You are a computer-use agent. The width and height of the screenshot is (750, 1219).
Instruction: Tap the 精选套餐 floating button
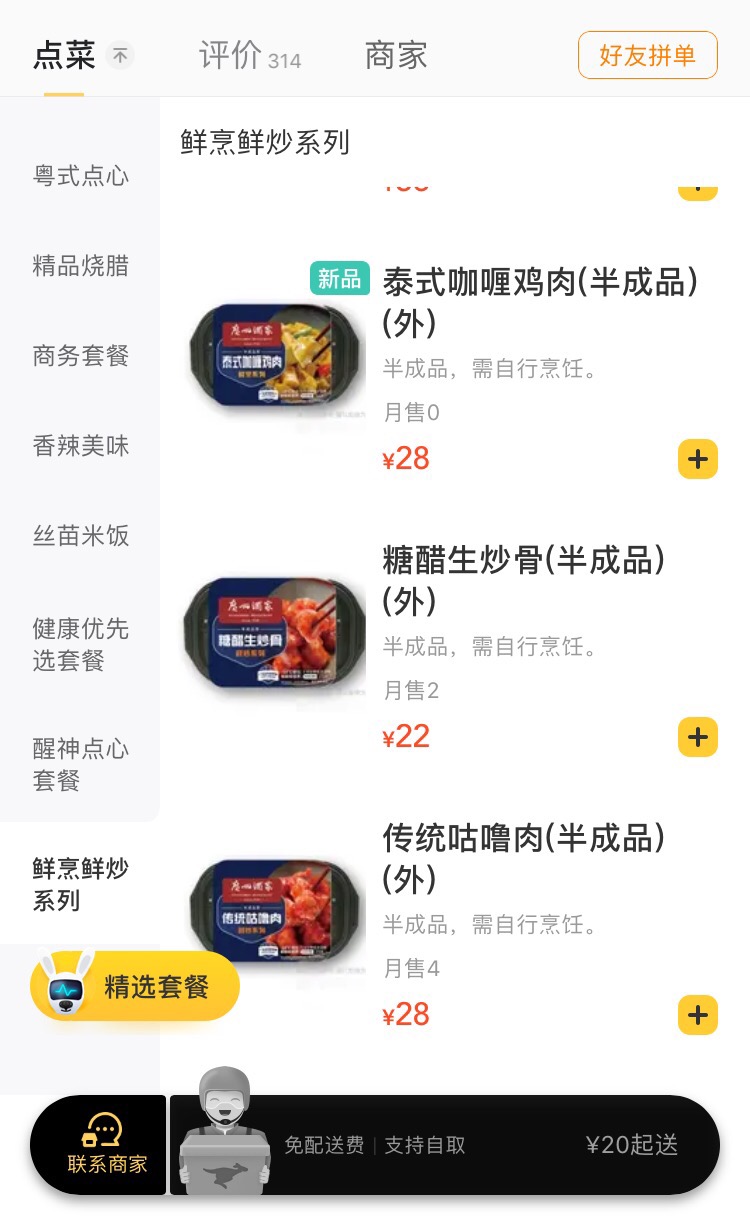pyautogui.click(x=135, y=987)
